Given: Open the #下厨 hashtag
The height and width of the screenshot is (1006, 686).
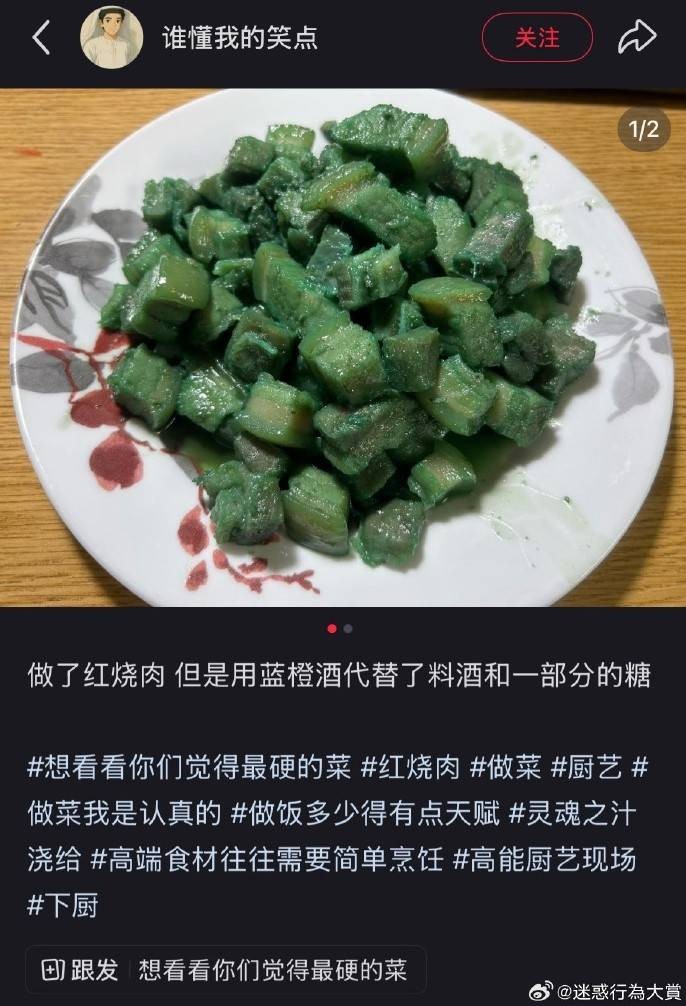Looking at the screenshot, I should tap(62, 906).
